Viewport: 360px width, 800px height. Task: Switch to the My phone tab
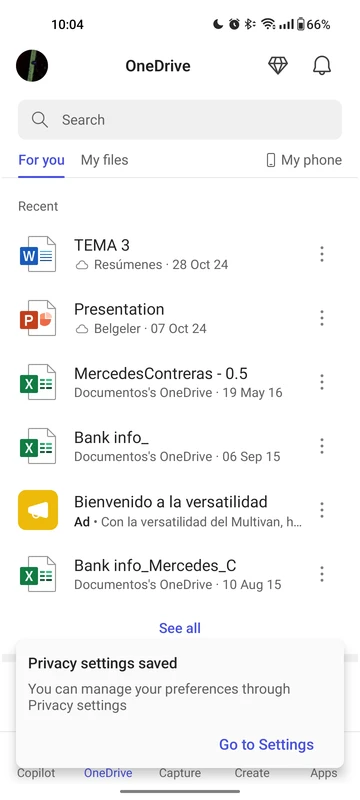(x=304, y=160)
